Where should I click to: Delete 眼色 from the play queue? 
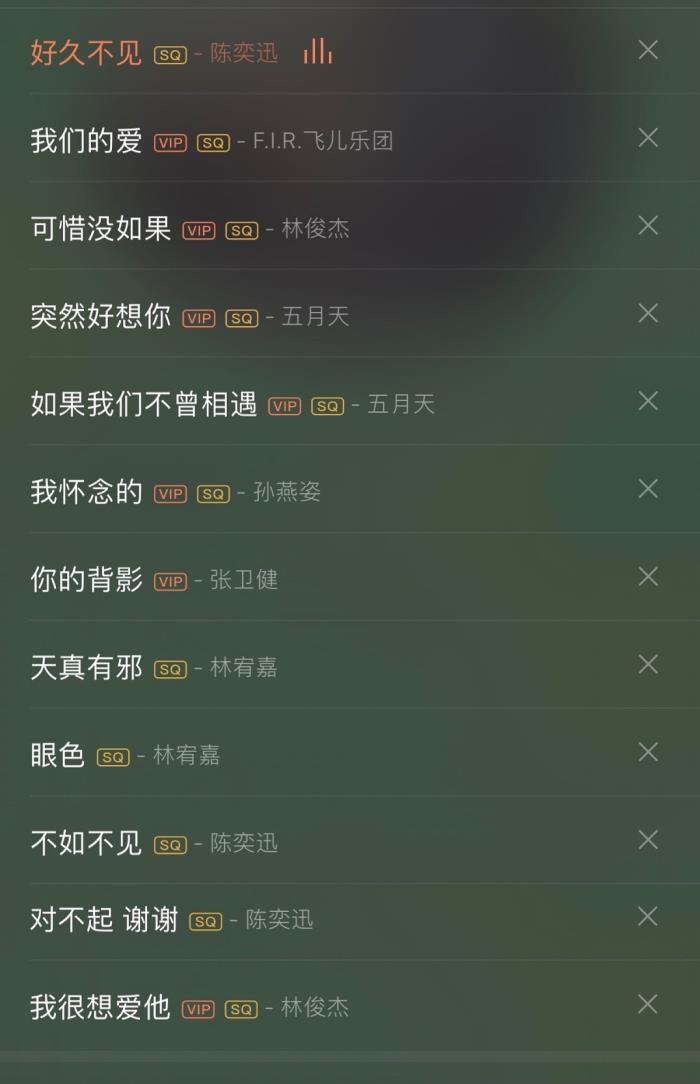[x=648, y=752]
